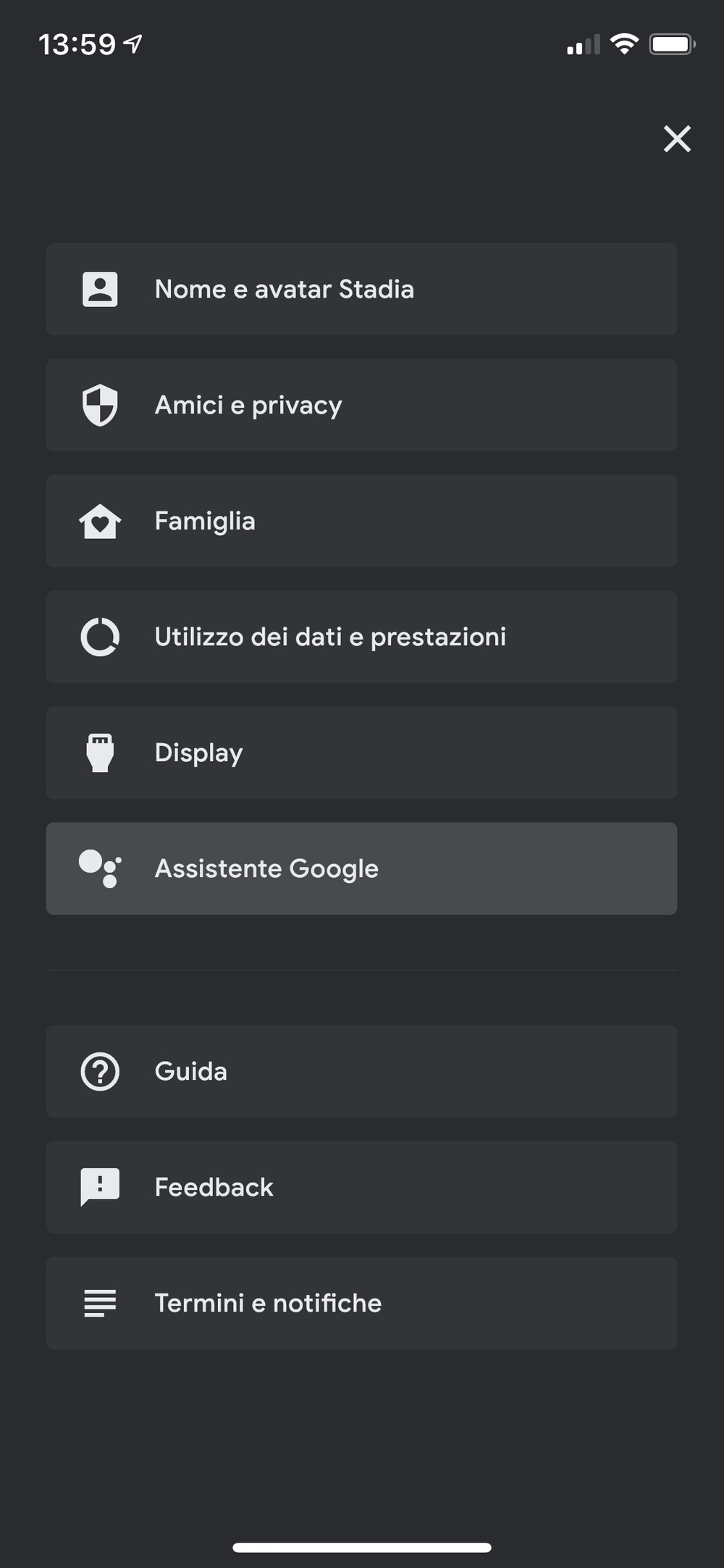Go to Amici e privacy settings
The height and width of the screenshot is (1568, 724).
[x=362, y=405]
